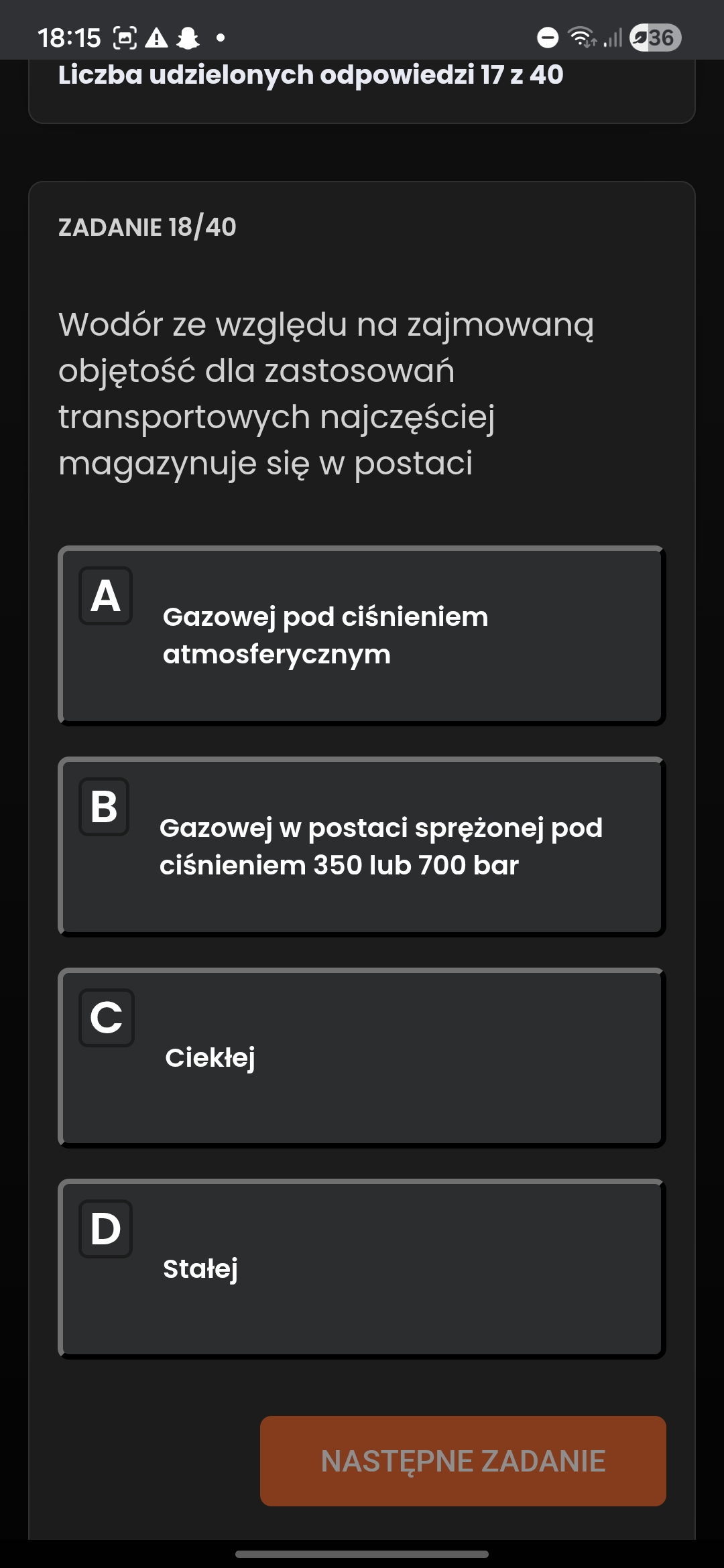The height and width of the screenshot is (1568, 724).
Task: Mark answer D: Stałej
Action: tap(362, 1268)
